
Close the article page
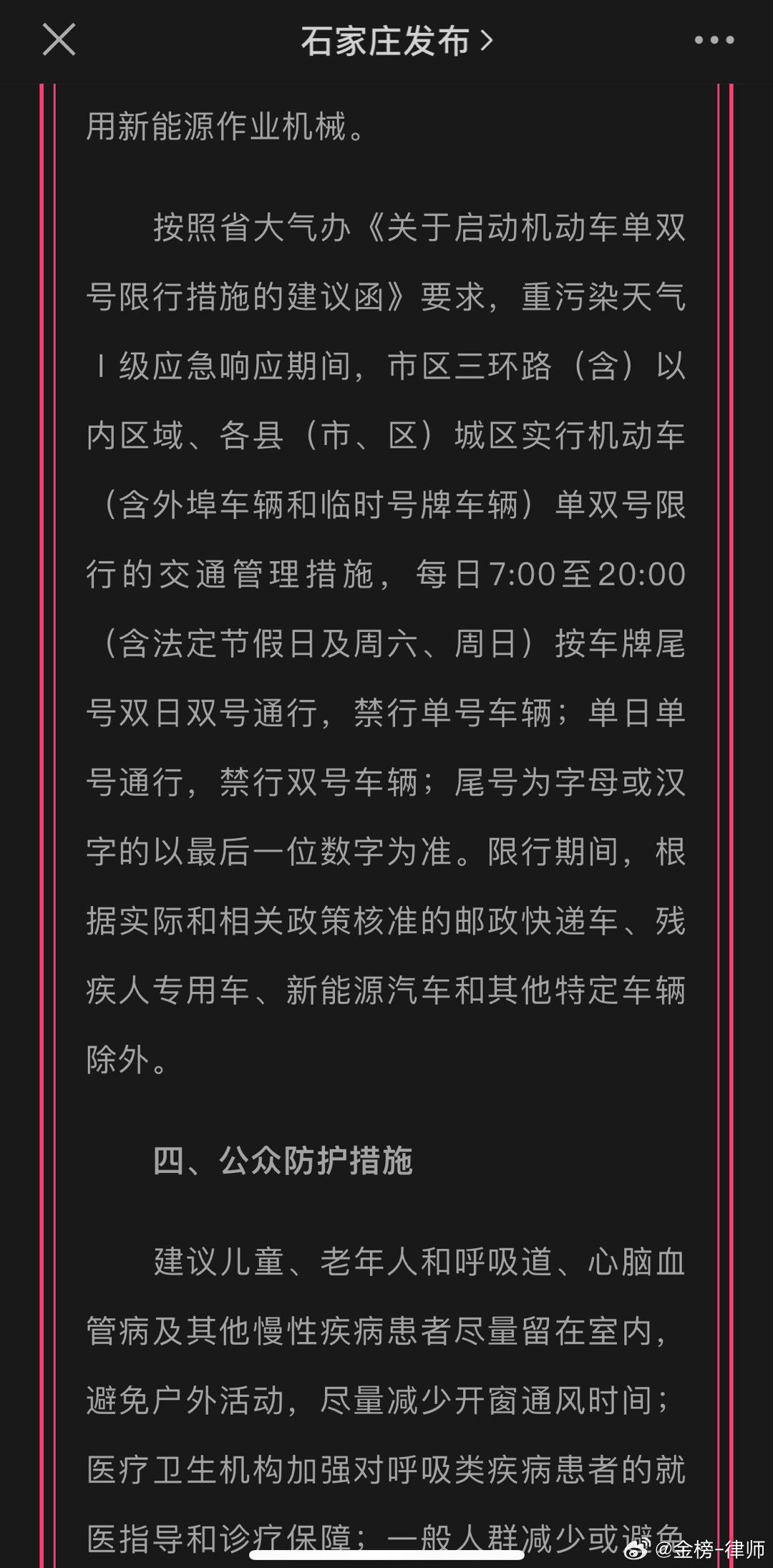click(x=59, y=39)
